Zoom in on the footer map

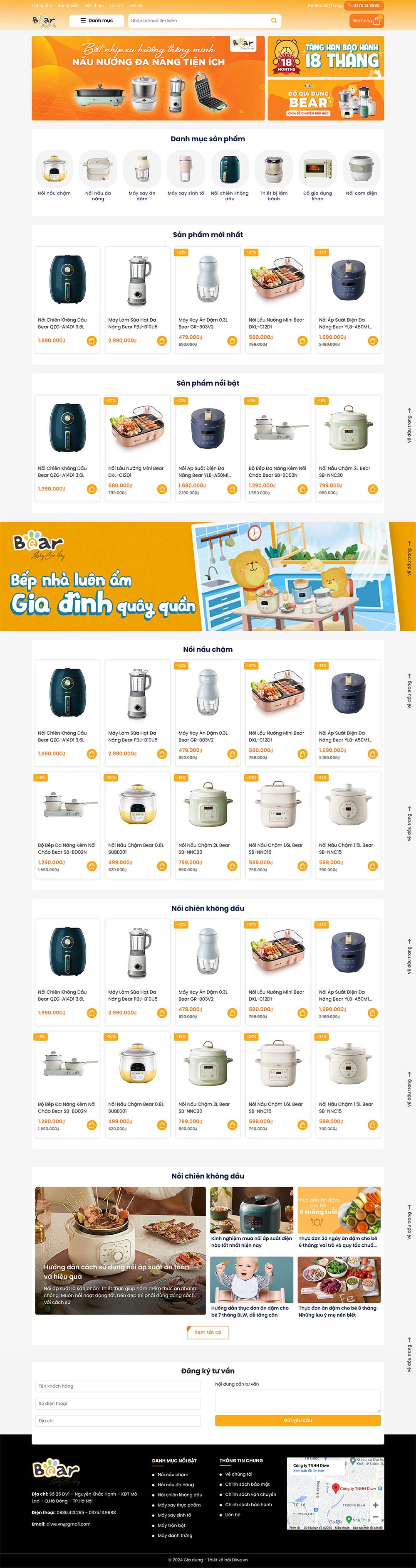(375, 1505)
